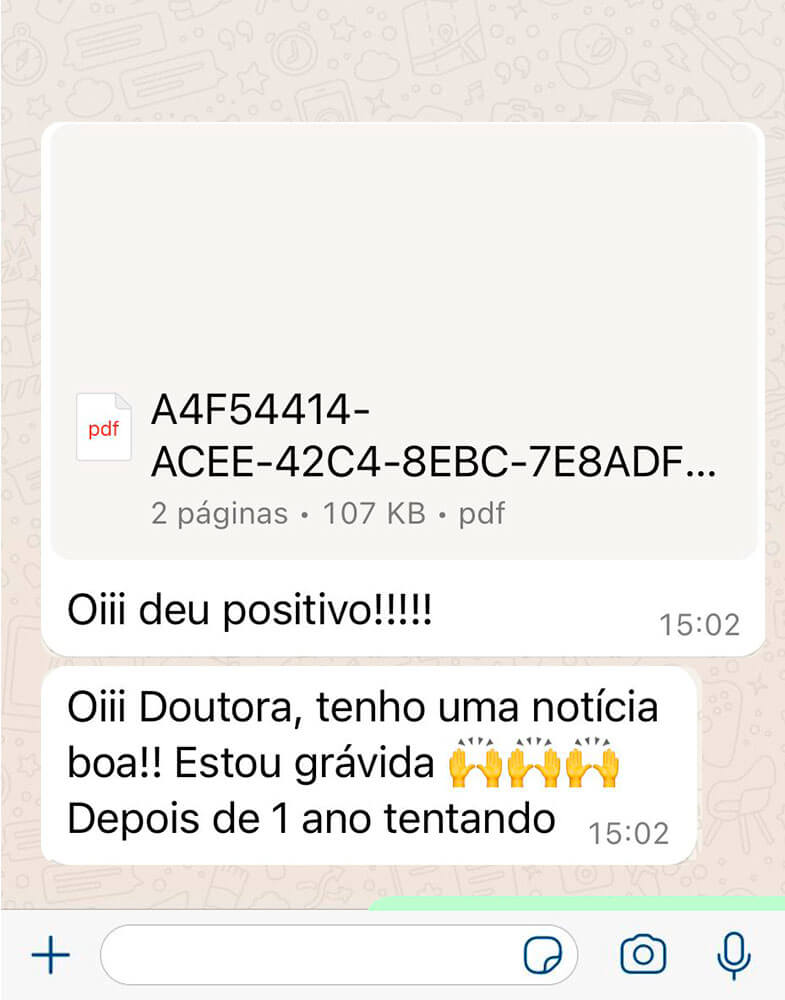Open the sticker picker inside the message field
Viewport: 785px width, 1000px height.
[x=541, y=955]
